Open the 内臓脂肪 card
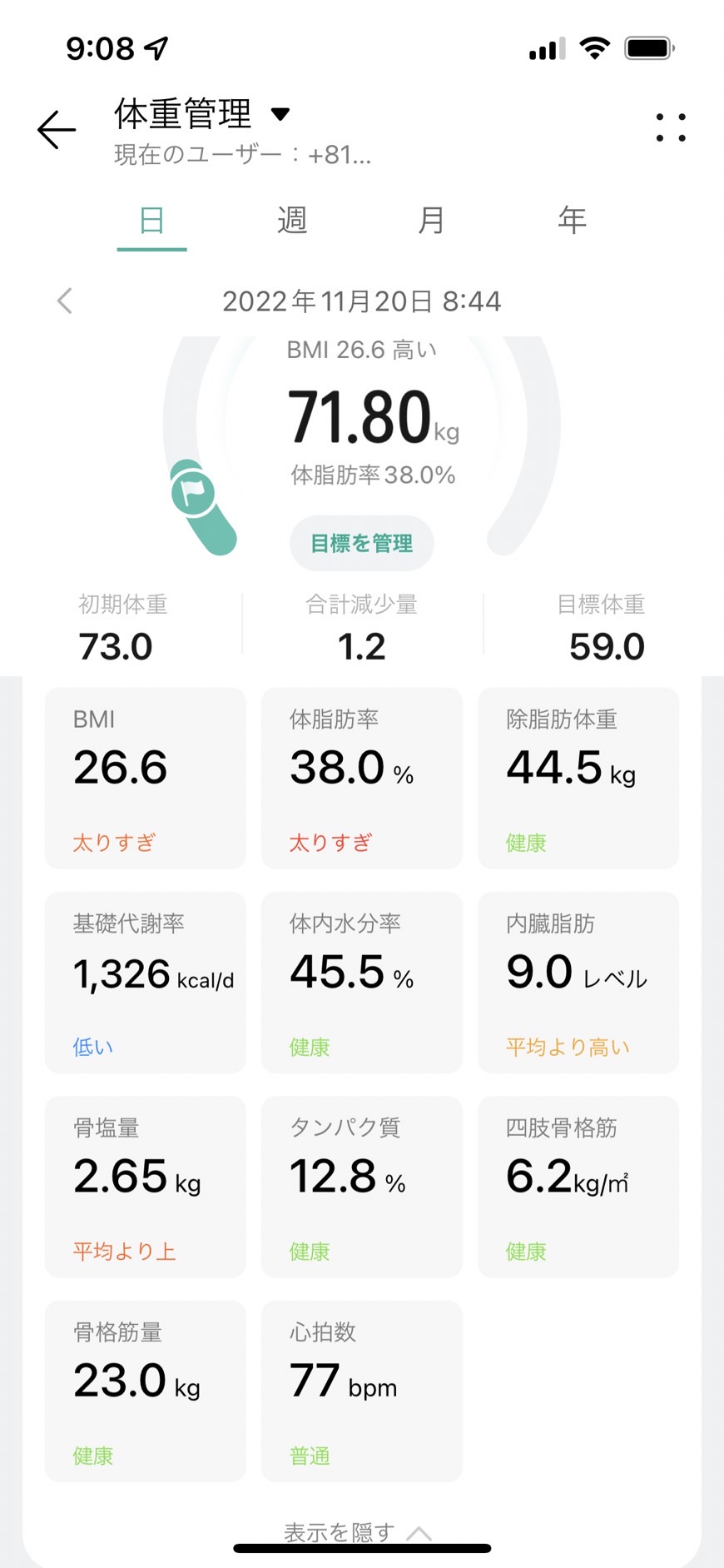724x1568 pixels. point(578,982)
